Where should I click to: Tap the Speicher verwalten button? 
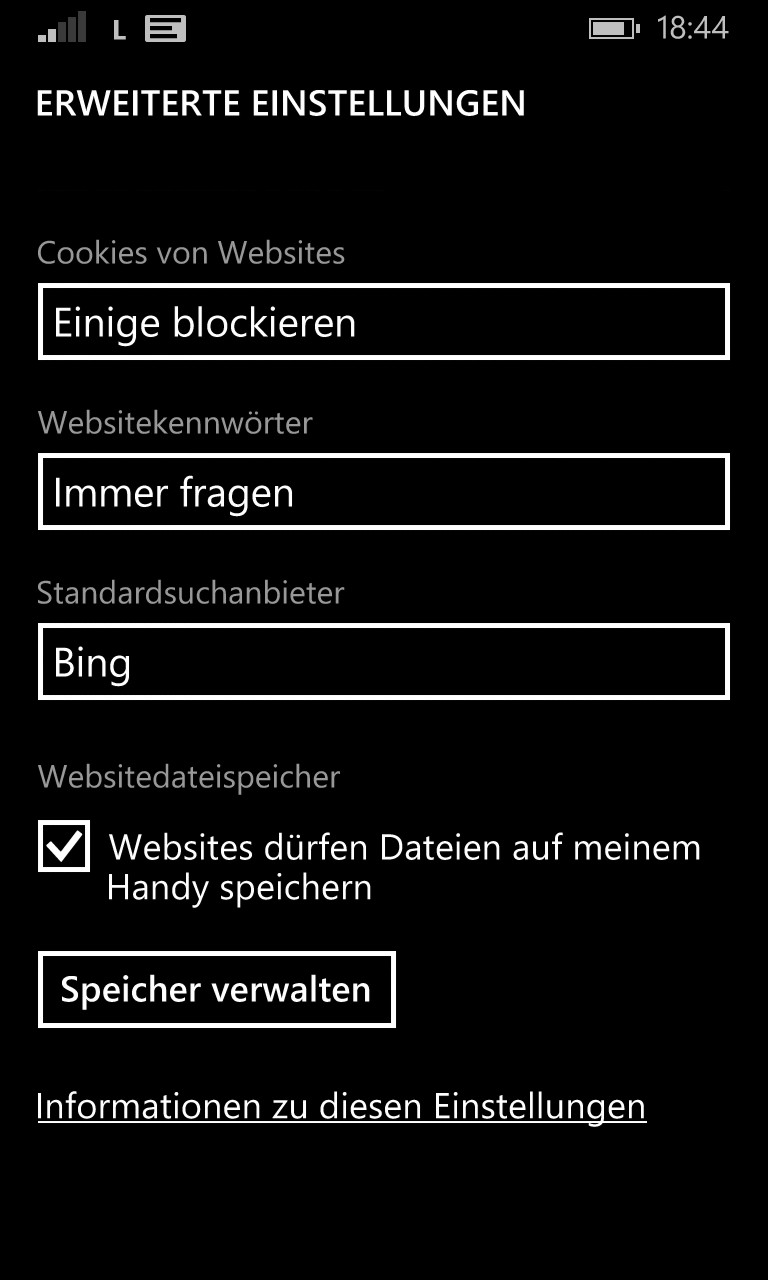pyautogui.click(x=217, y=989)
